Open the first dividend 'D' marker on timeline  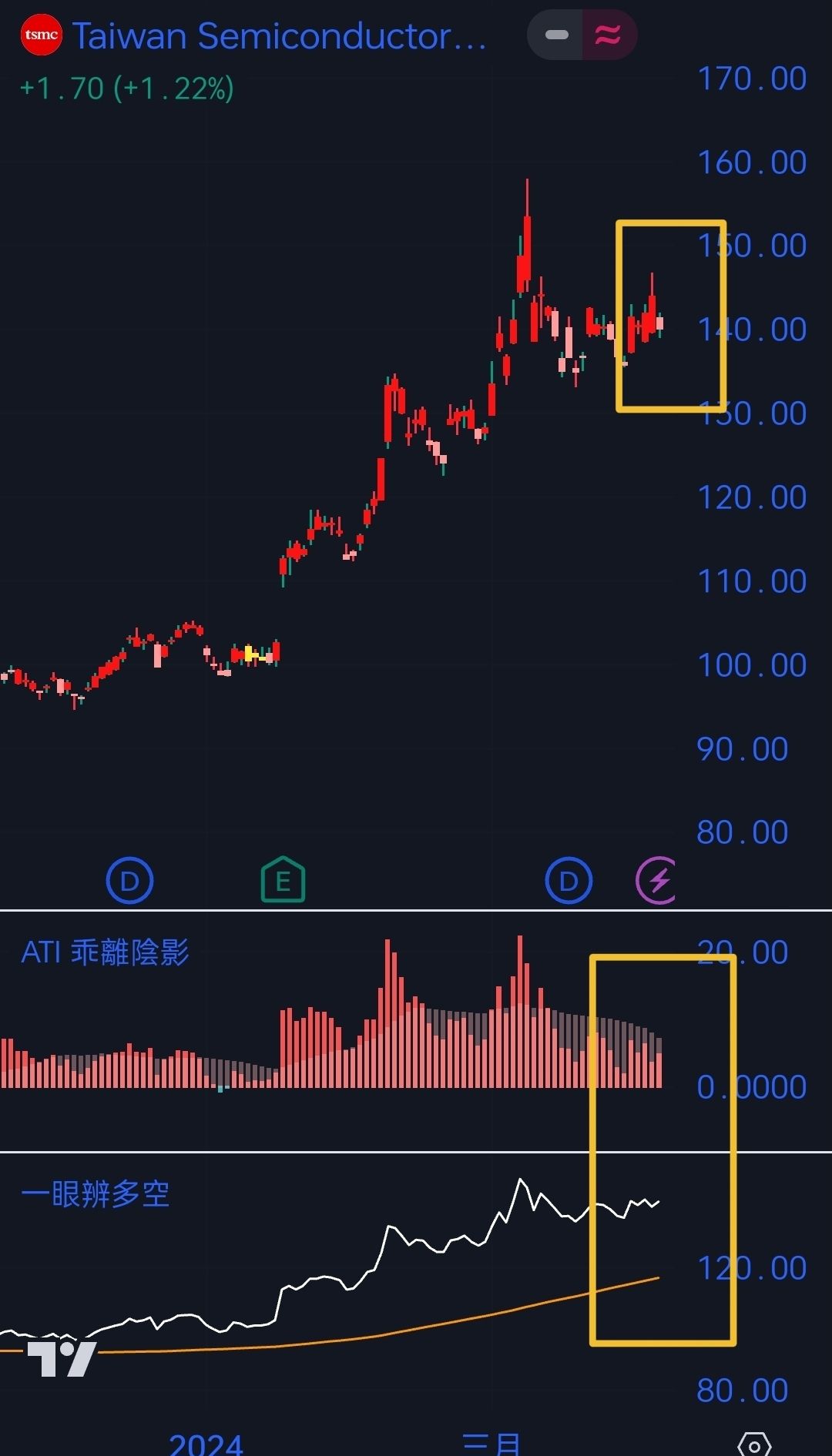(130, 880)
